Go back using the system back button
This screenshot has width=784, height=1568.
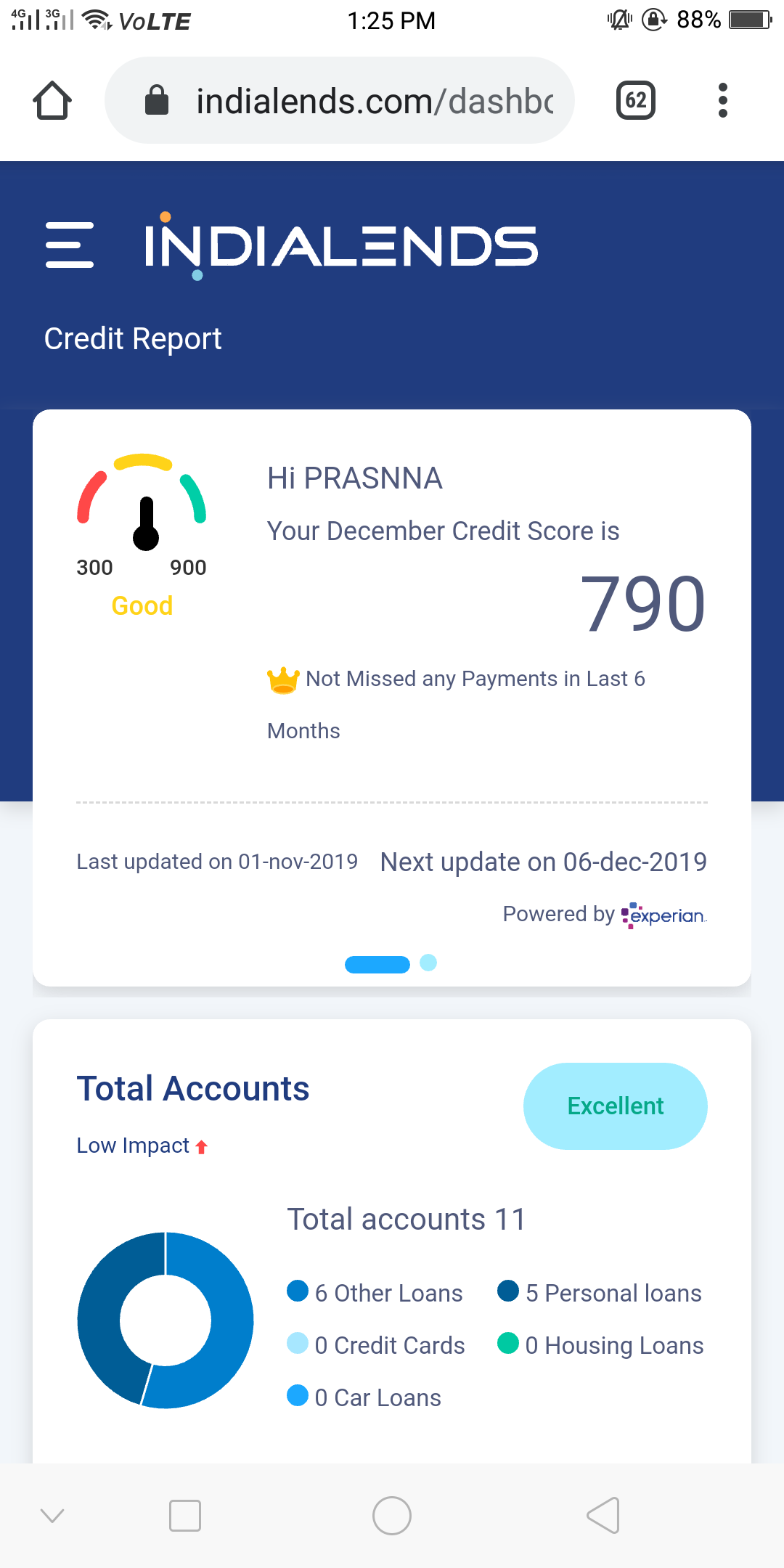tap(603, 1516)
